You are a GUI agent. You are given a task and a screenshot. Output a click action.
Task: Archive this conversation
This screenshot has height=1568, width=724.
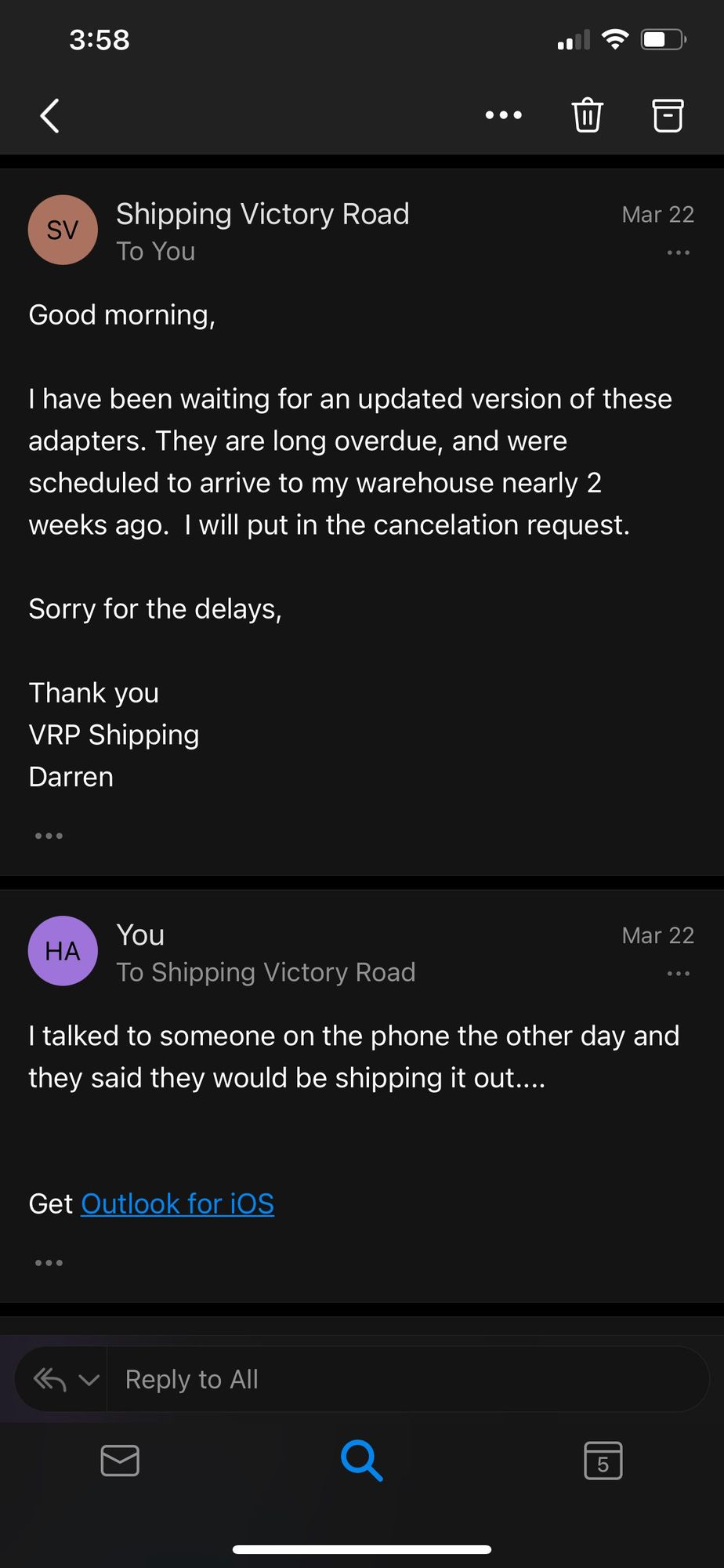coord(668,115)
